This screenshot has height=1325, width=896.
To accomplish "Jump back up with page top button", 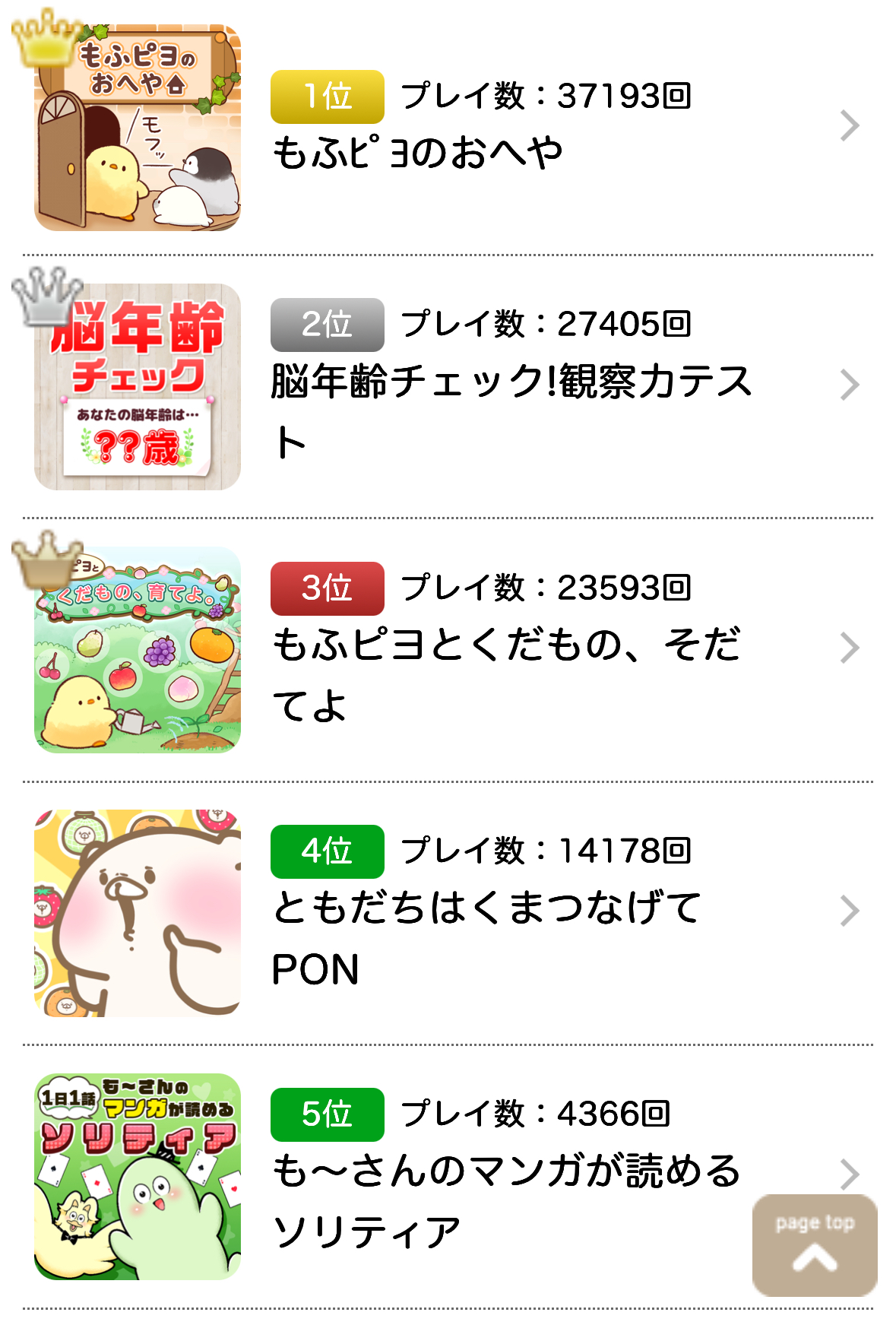I will click(814, 1244).
